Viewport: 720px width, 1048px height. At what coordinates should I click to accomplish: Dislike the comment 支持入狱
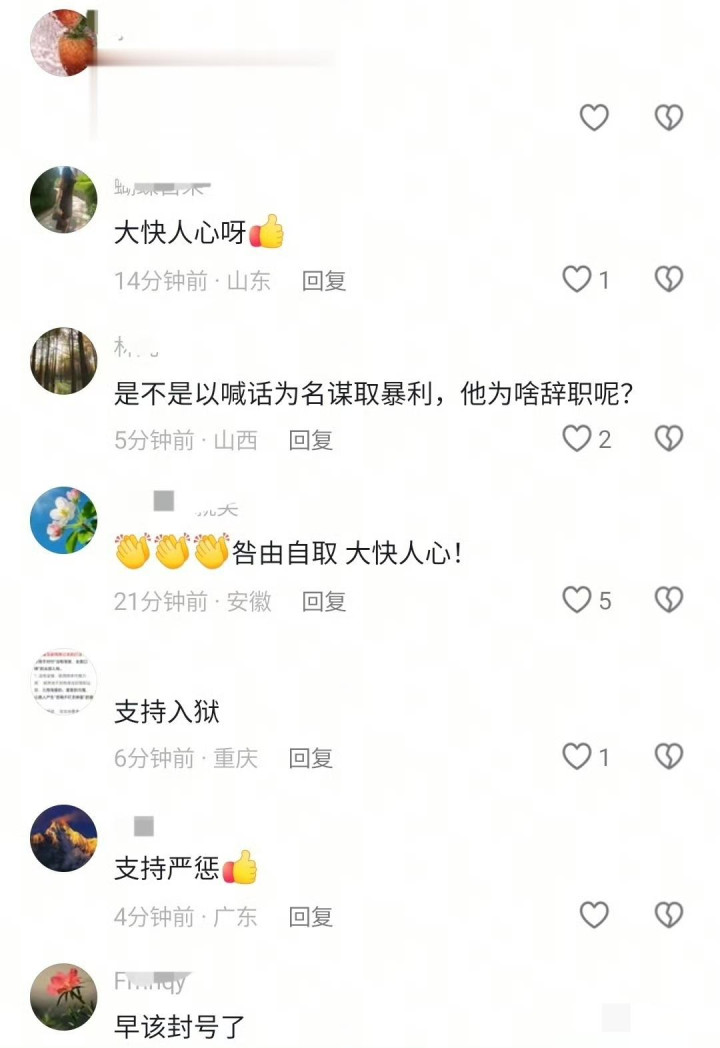(x=669, y=757)
